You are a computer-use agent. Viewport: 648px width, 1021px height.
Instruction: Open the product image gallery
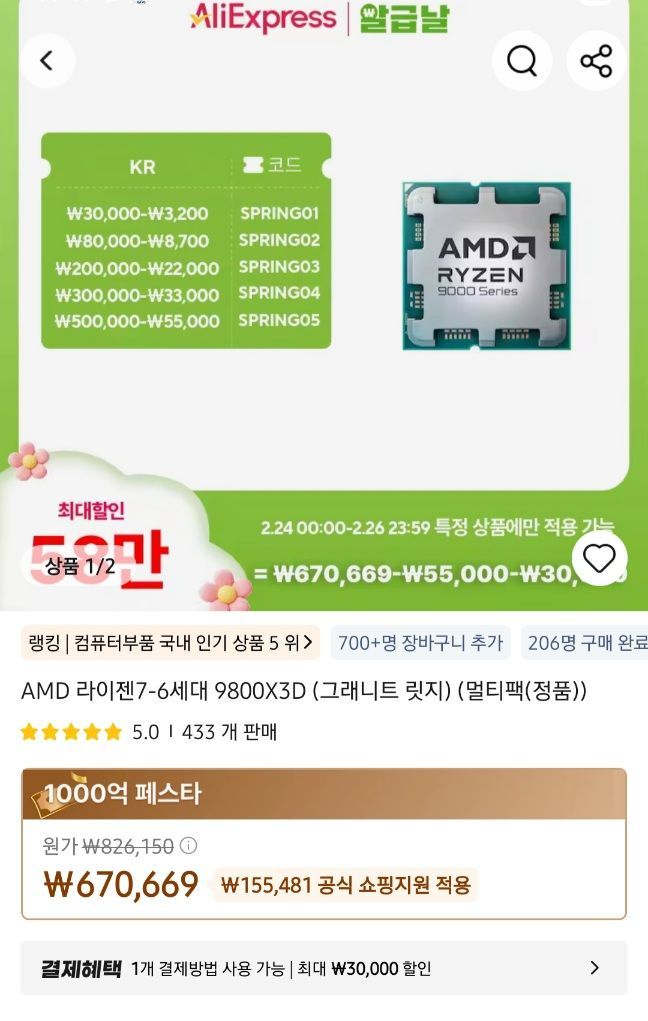(324, 300)
